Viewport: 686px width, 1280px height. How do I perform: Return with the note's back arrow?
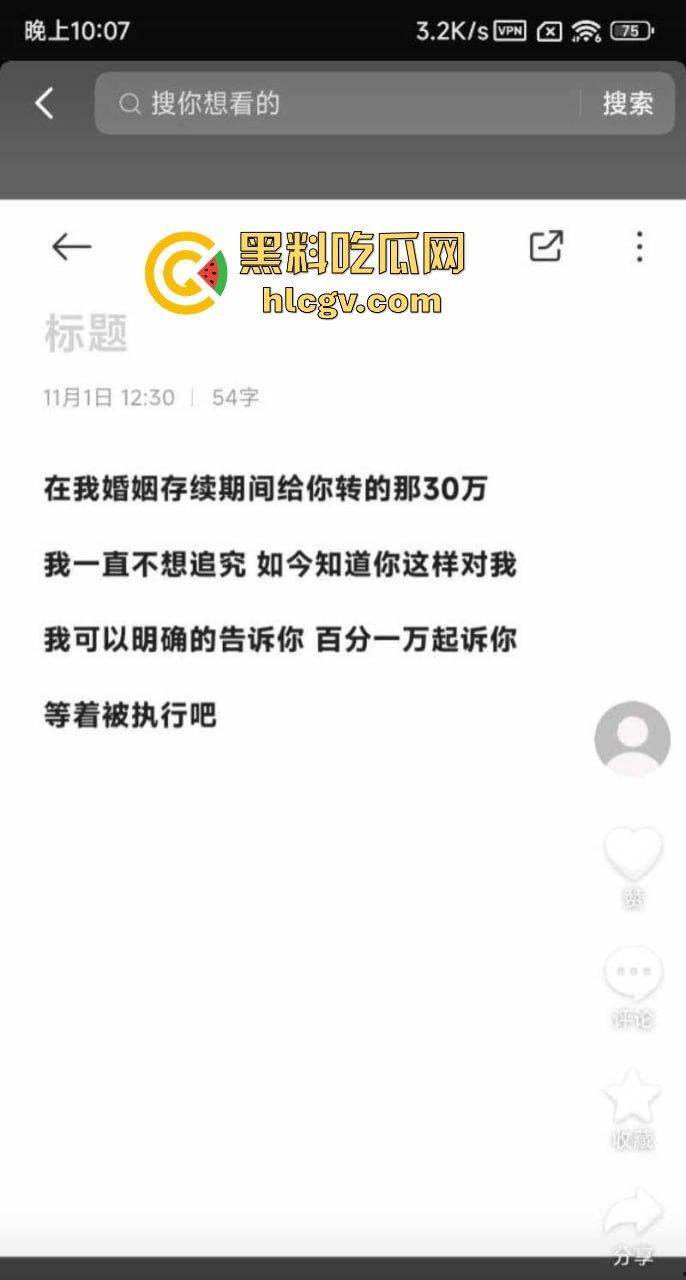71,246
